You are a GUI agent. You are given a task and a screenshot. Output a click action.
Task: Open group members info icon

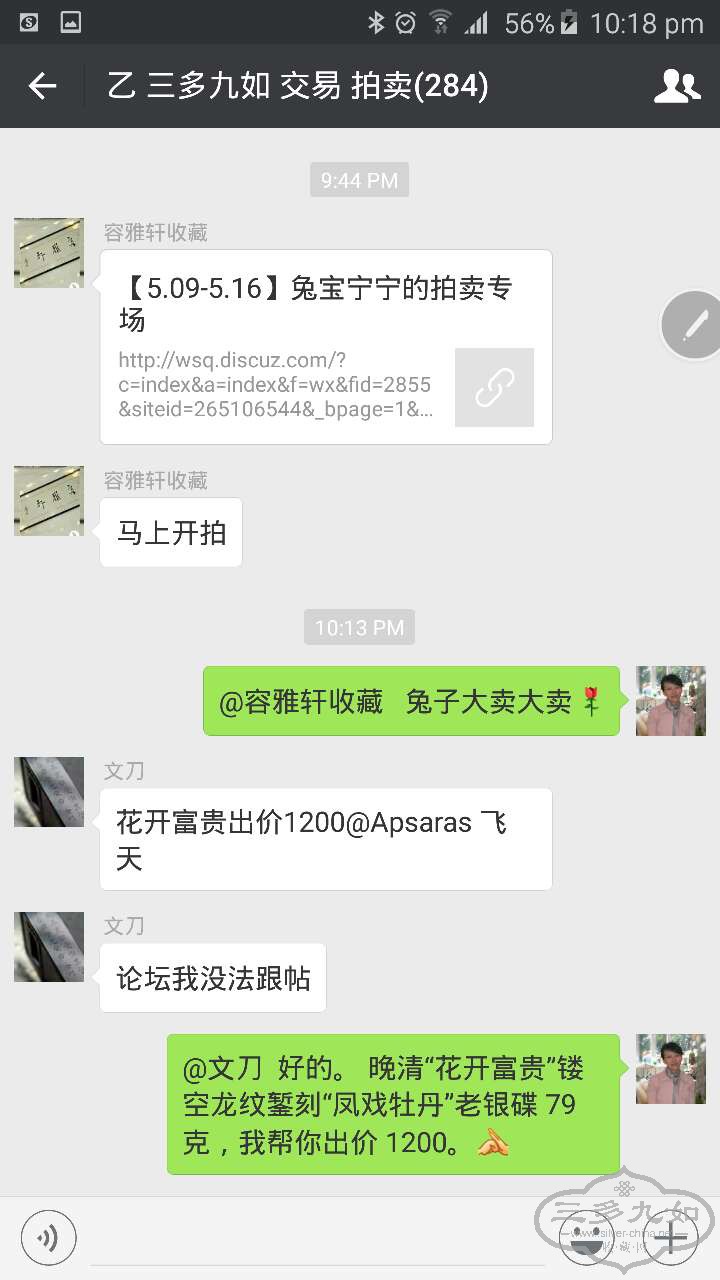click(677, 86)
